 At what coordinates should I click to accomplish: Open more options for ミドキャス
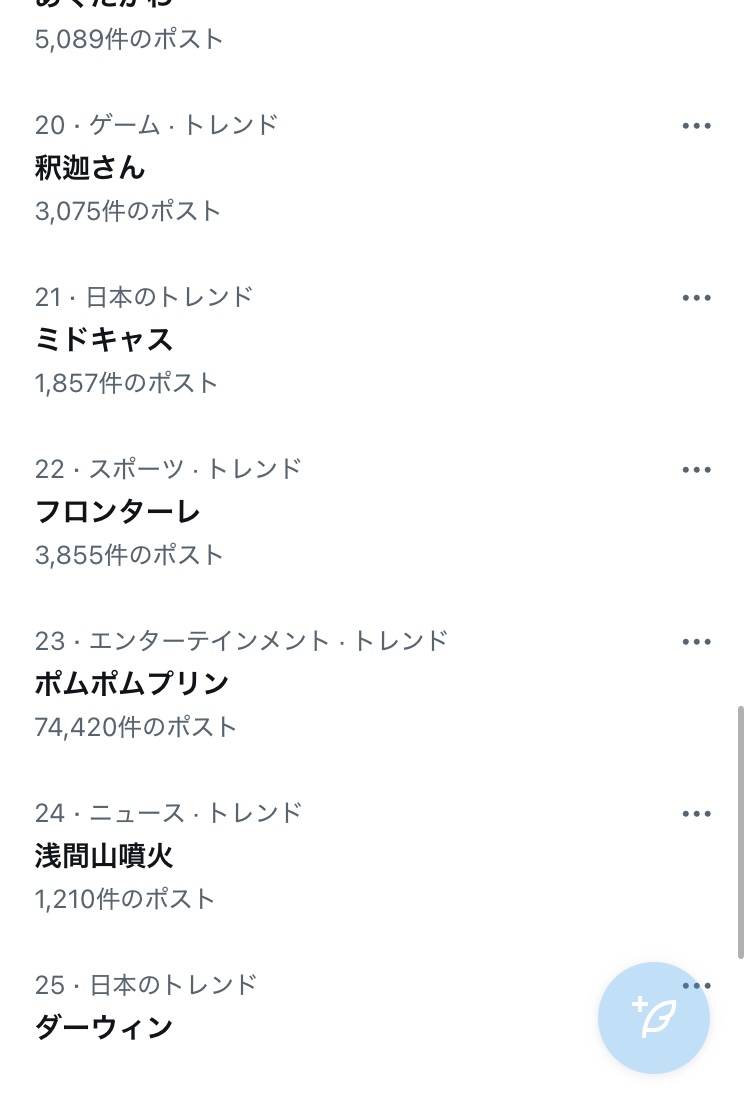(x=696, y=298)
